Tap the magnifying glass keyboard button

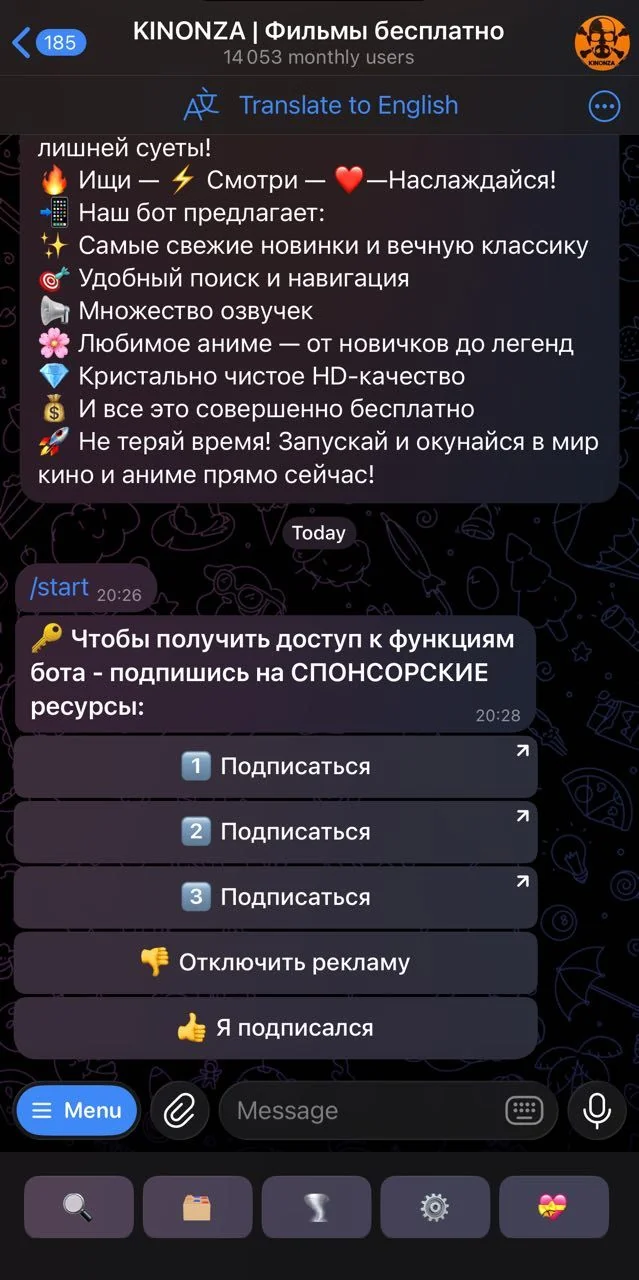79,1207
